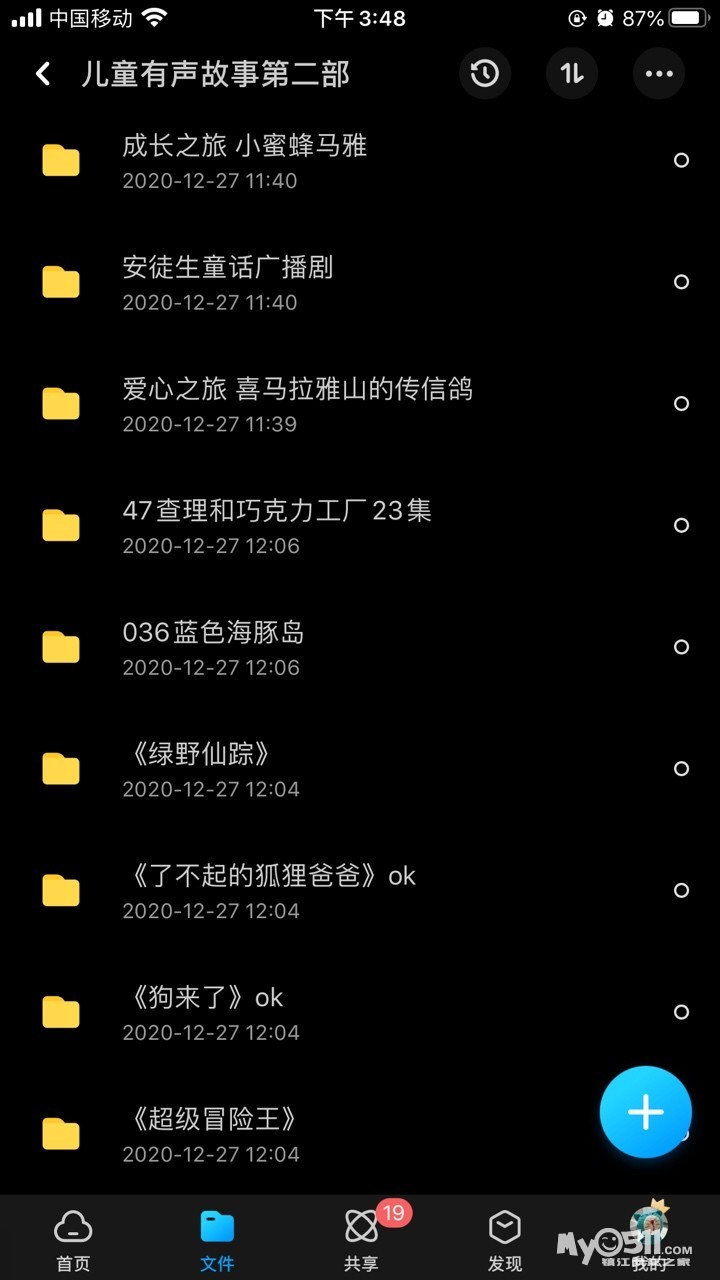The width and height of the screenshot is (720, 1280).
Task: Open the 安徒生童话广播剧 folder
Action: tap(228, 282)
